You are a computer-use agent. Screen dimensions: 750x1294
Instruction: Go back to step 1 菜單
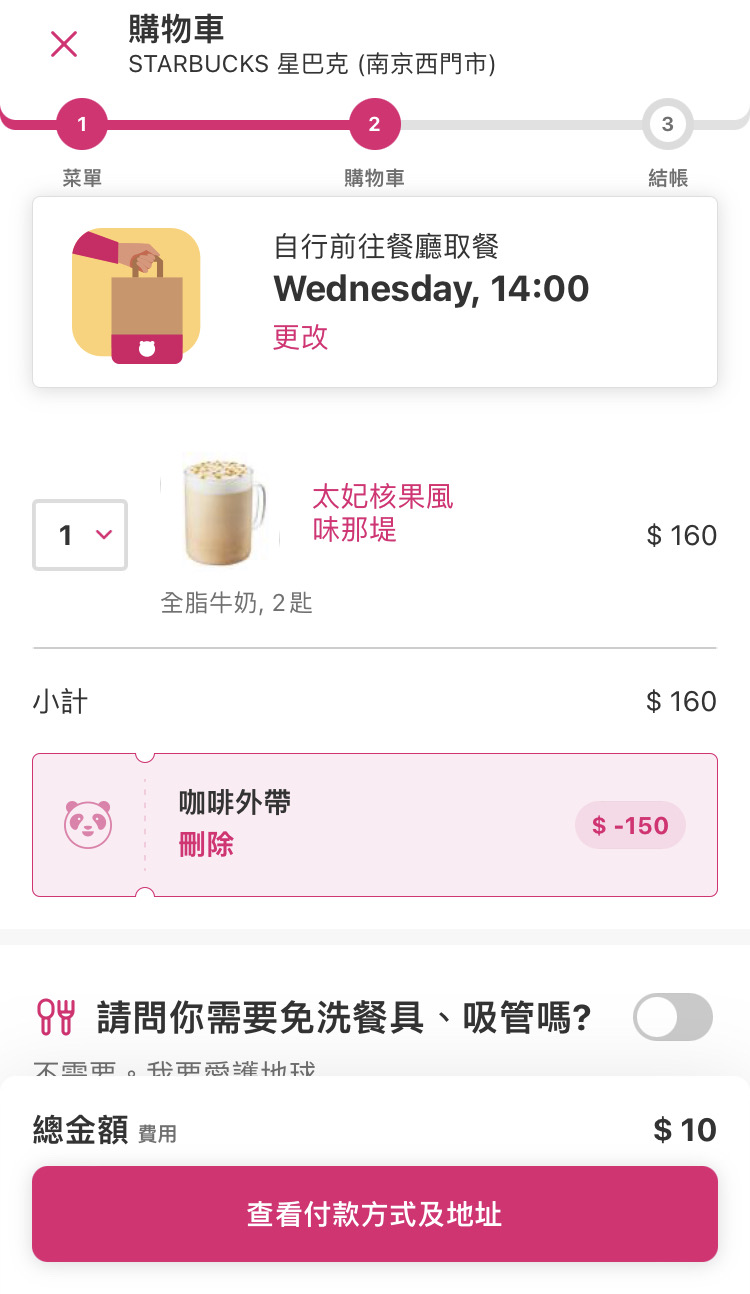tap(82, 125)
